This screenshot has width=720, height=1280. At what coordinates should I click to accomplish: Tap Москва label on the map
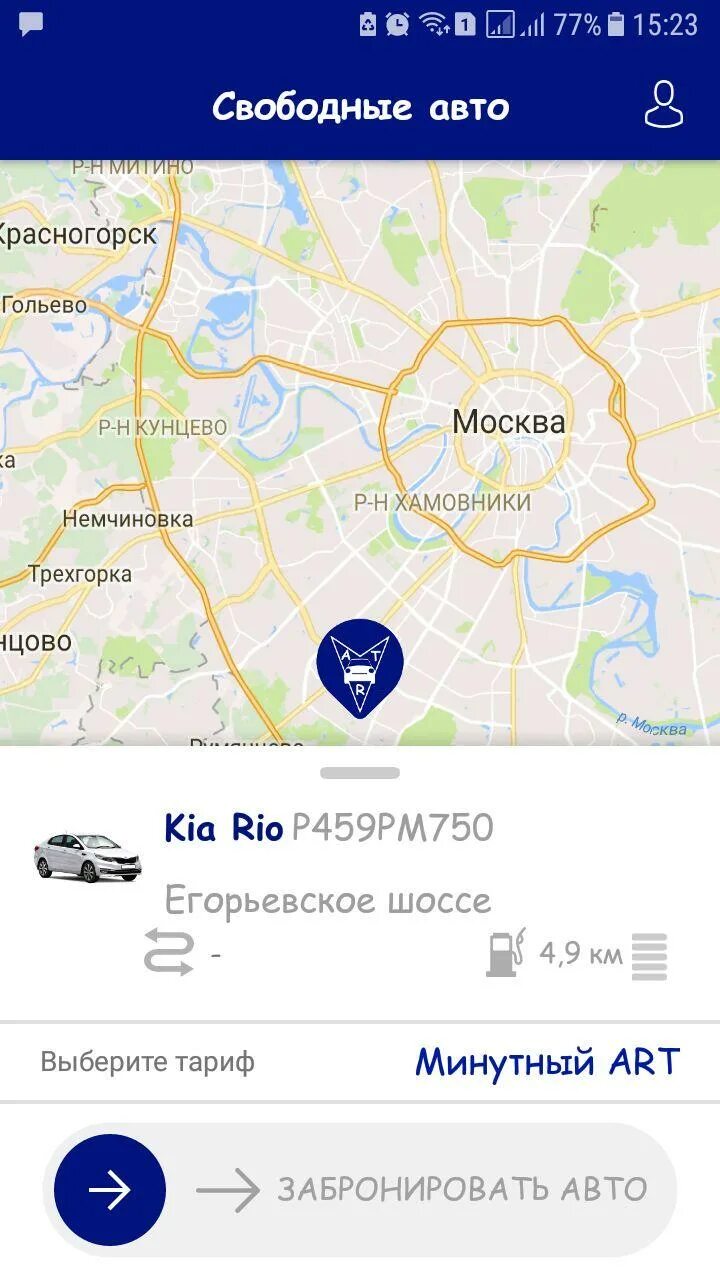pyautogui.click(x=510, y=423)
